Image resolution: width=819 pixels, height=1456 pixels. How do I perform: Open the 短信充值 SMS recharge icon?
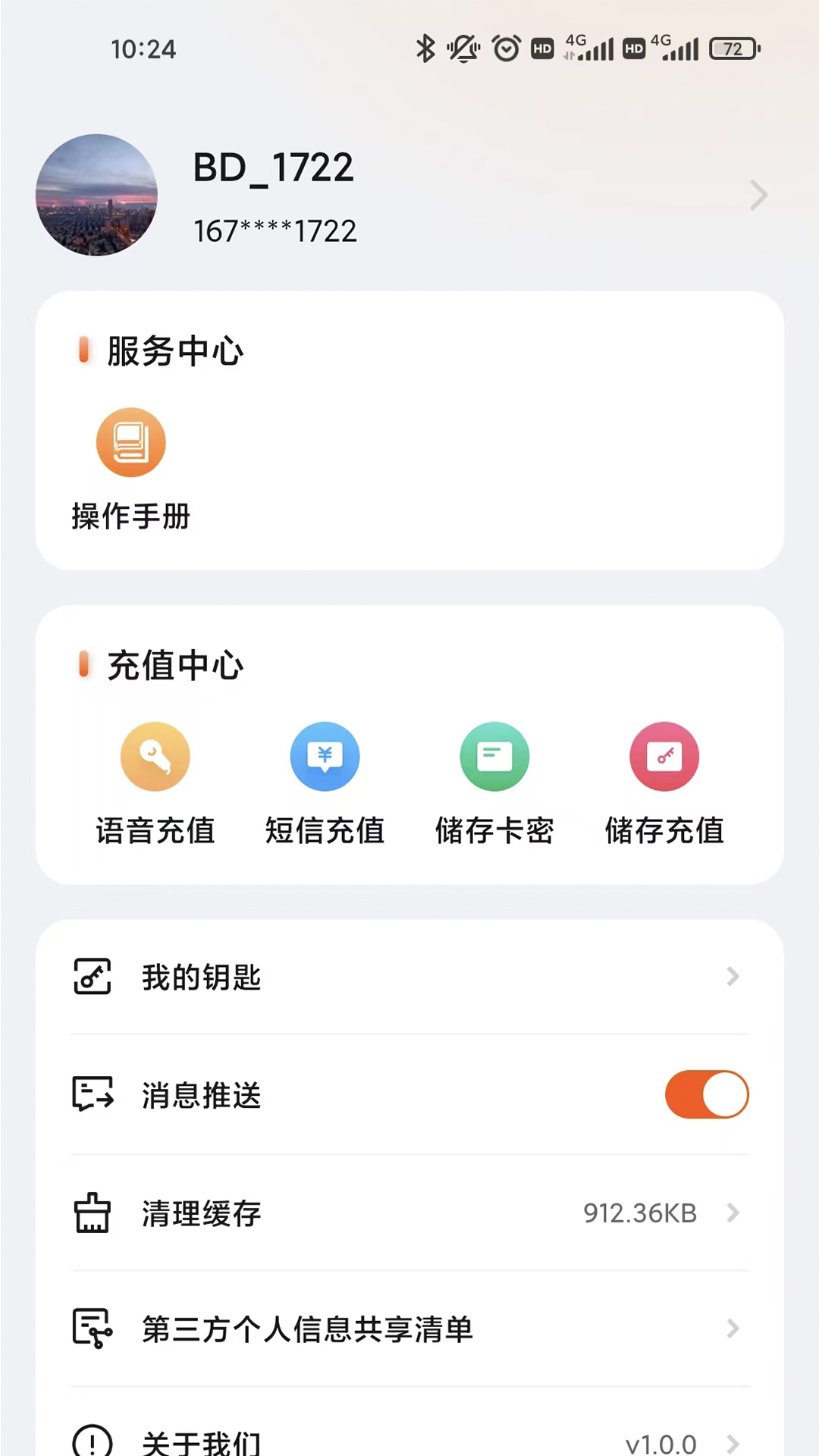[325, 756]
